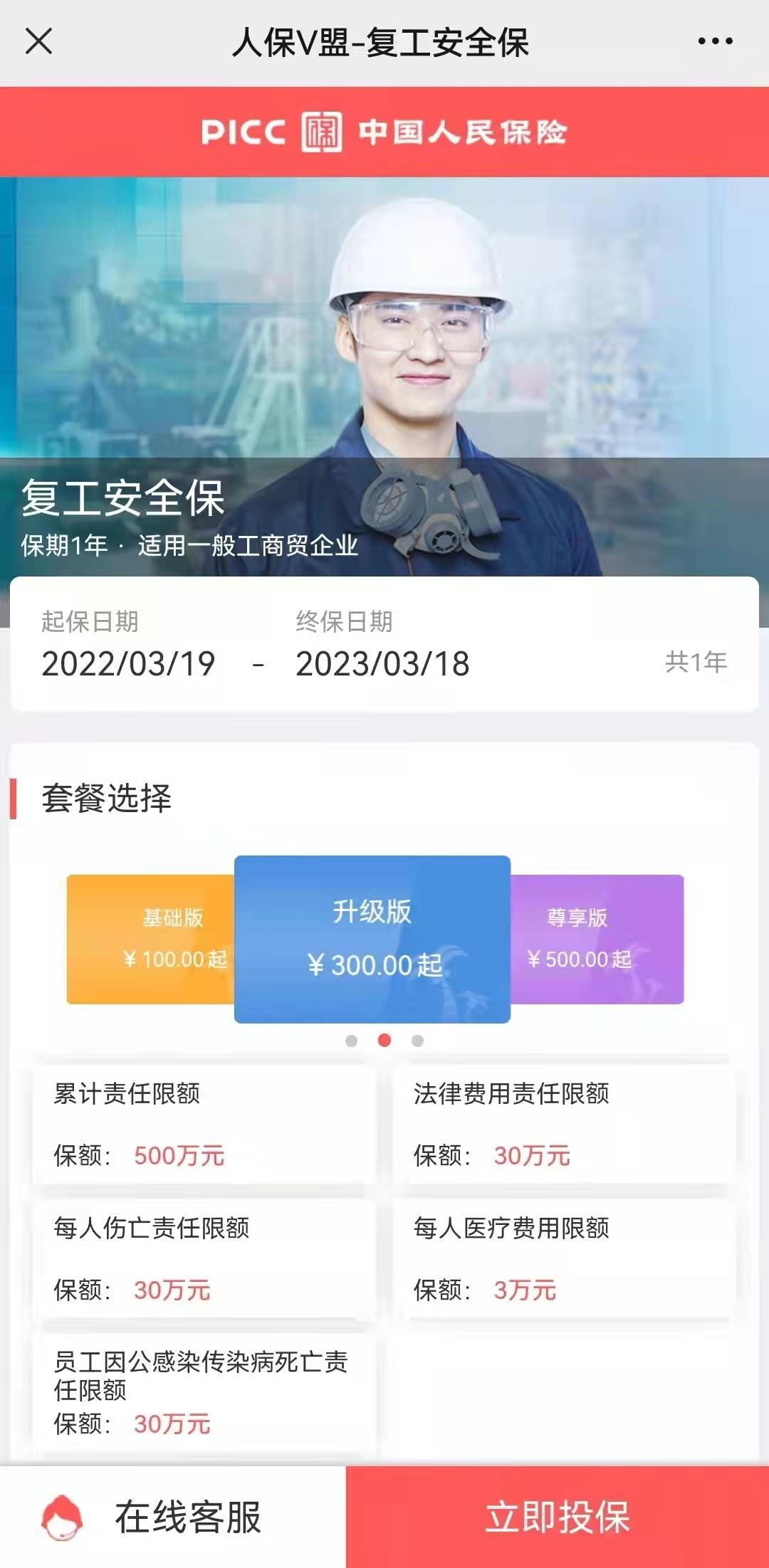
Task: Open 在线客服 customer service
Action: click(189, 1514)
